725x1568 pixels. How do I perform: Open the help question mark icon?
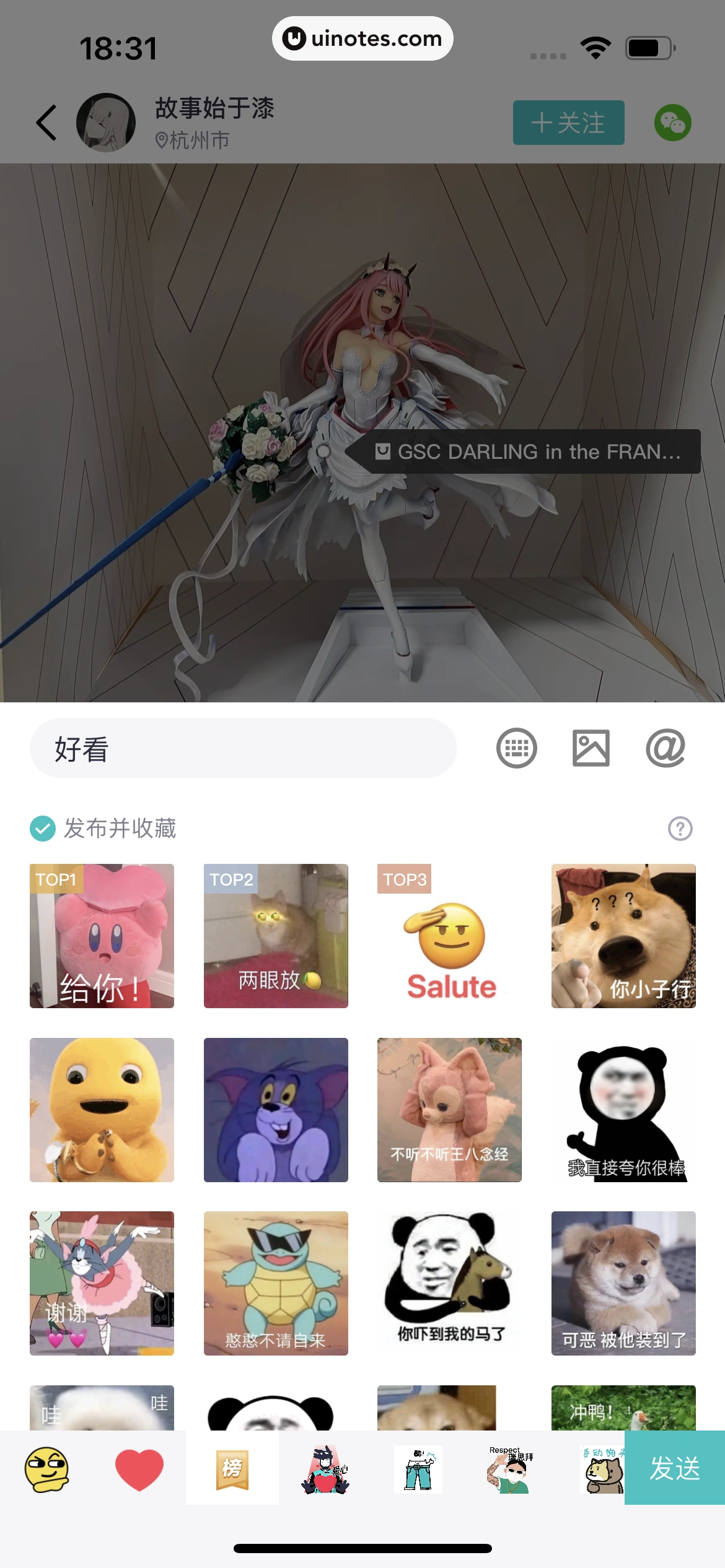680,828
